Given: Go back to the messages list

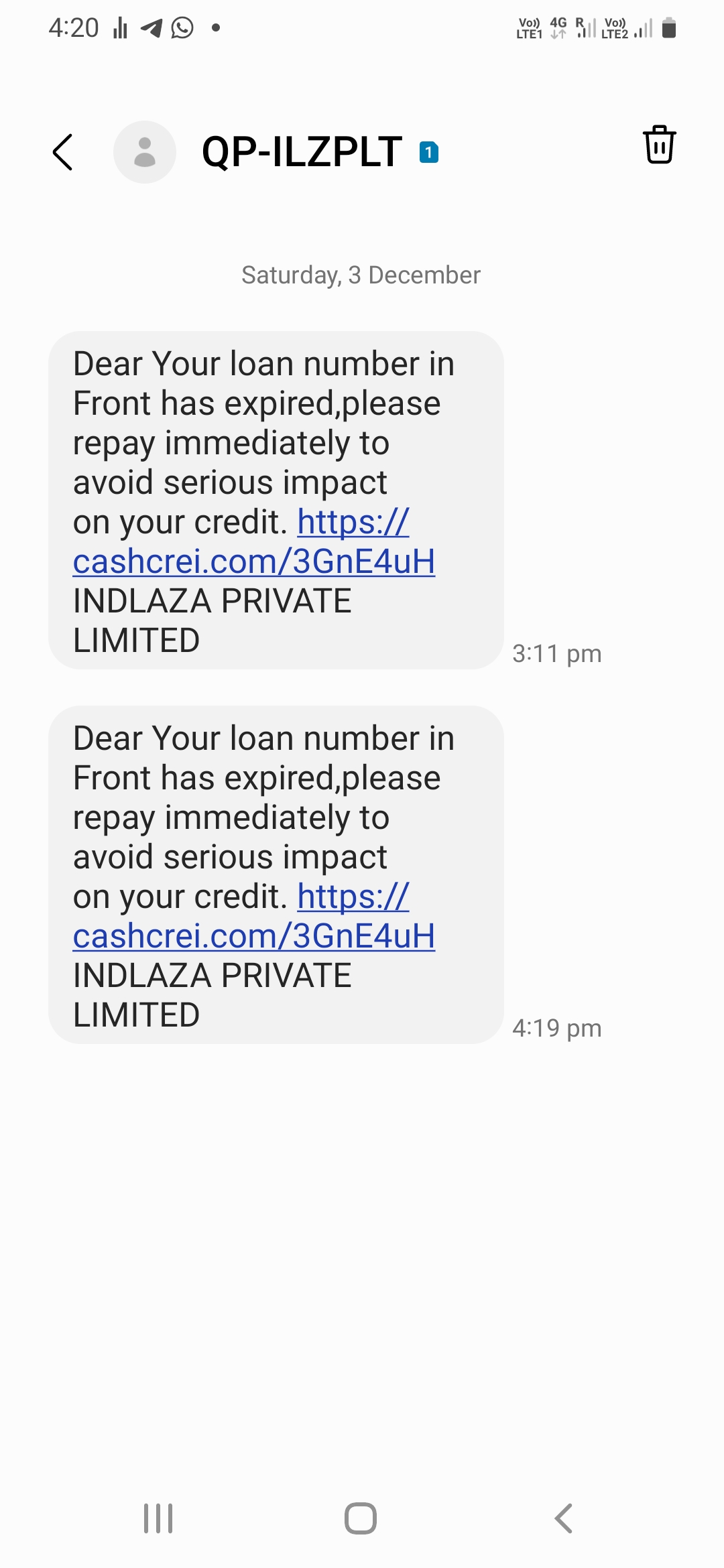Looking at the screenshot, I should pyautogui.click(x=63, y=152).
